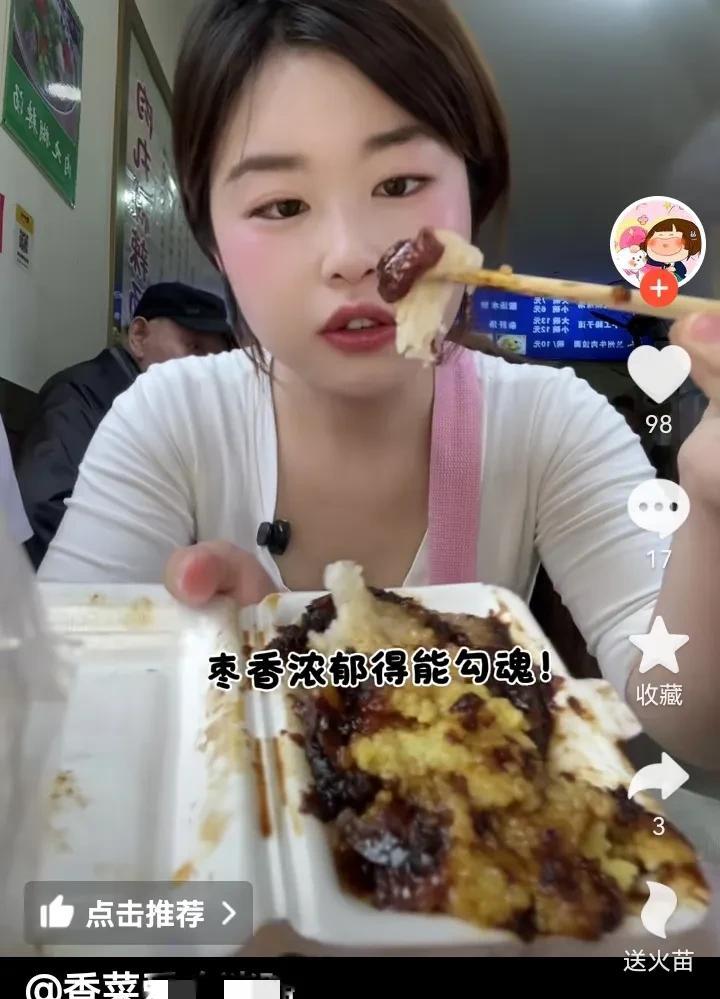The height and width of the screenshot is (999, 720).
Task: Like this video with the heart
Action: pyautogui.click(x=658, y=374)
